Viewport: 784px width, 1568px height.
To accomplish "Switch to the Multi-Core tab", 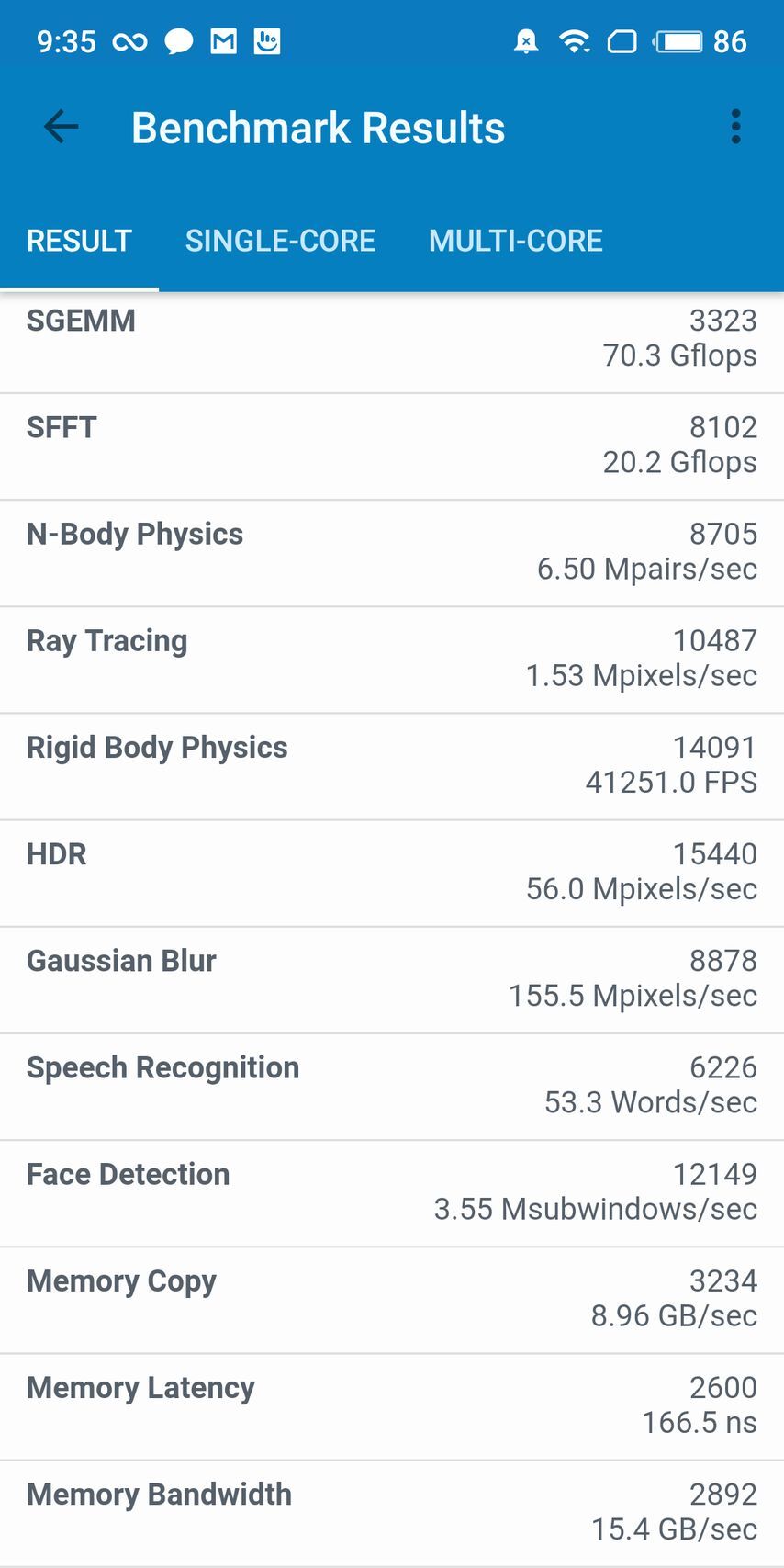I will click(x=515, y=241).
